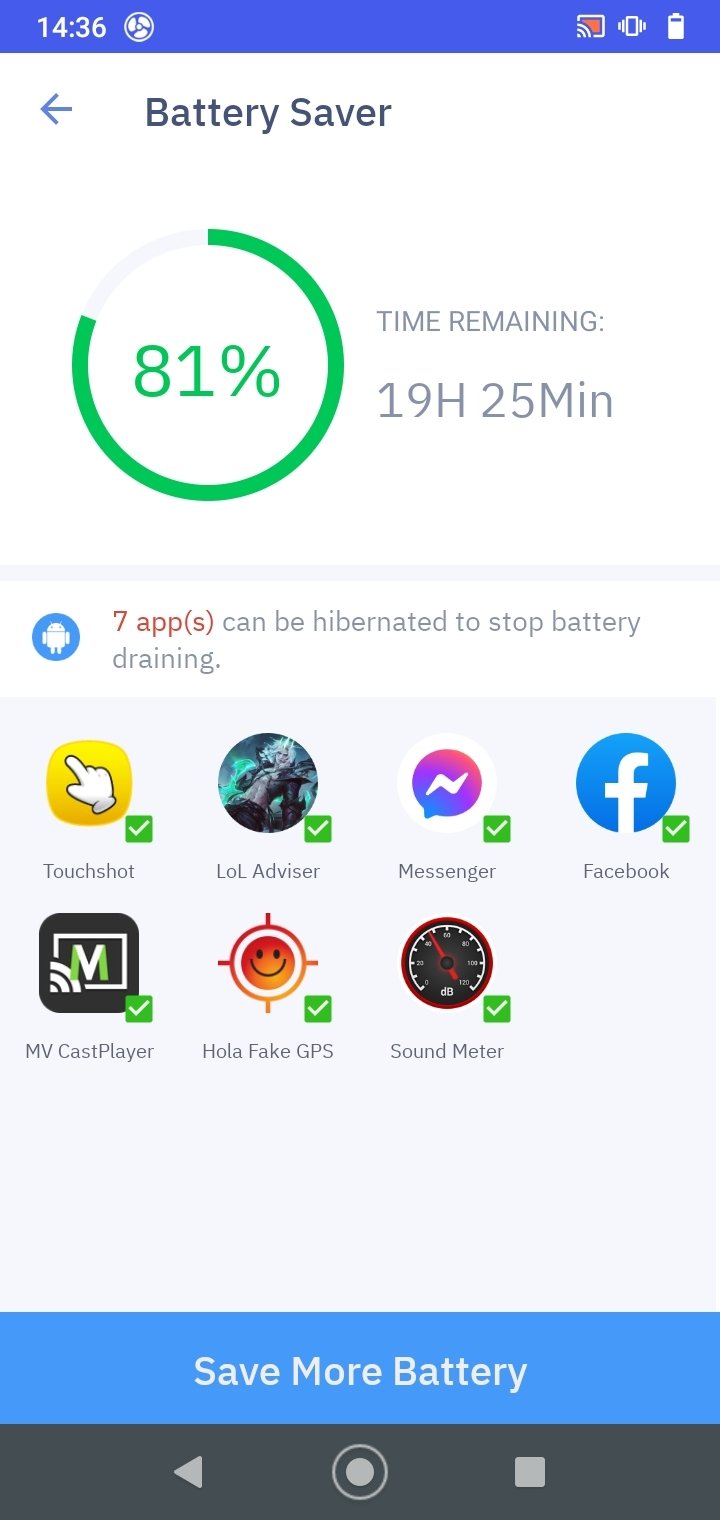Toggle Sound Meter selection

coord(497,1009)
